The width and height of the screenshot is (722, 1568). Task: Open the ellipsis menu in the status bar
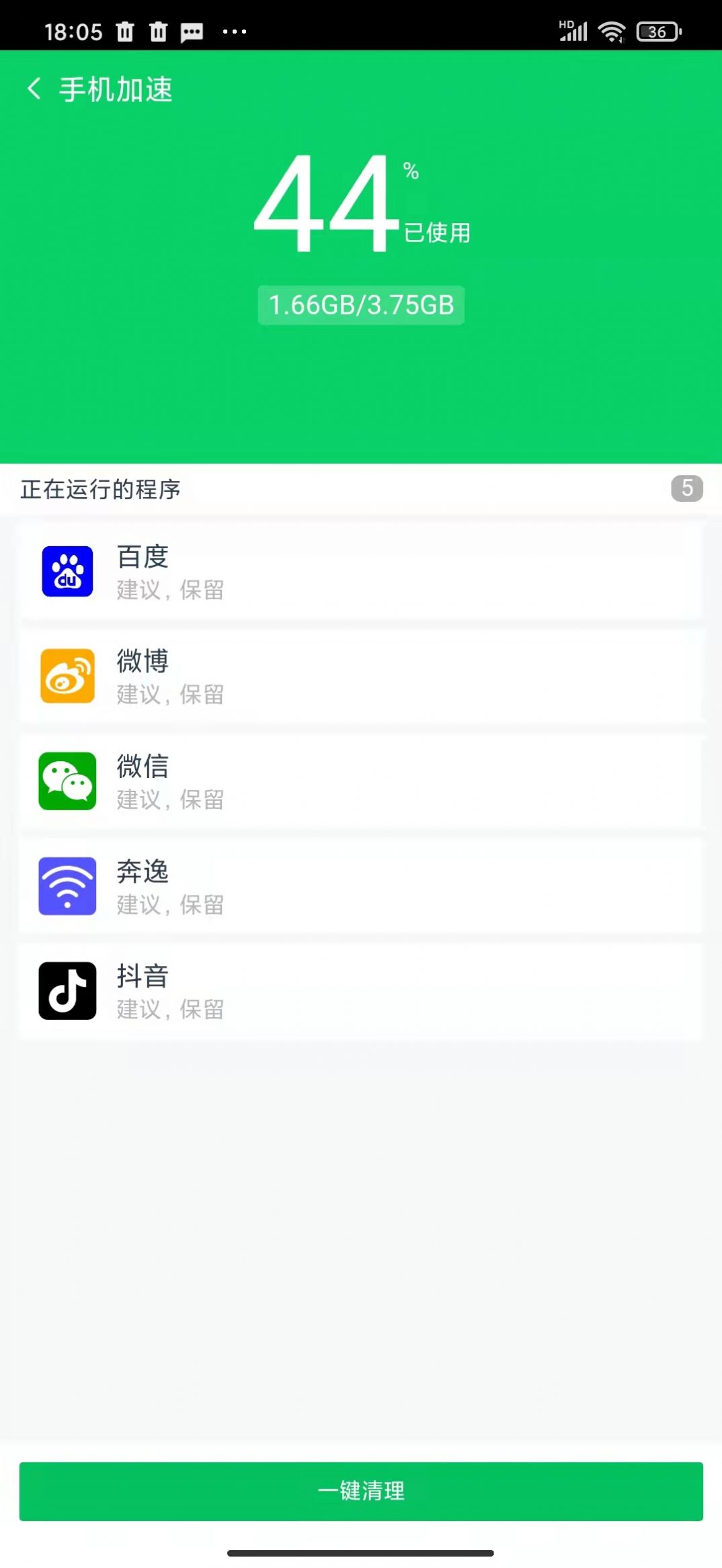coord(233,32)
